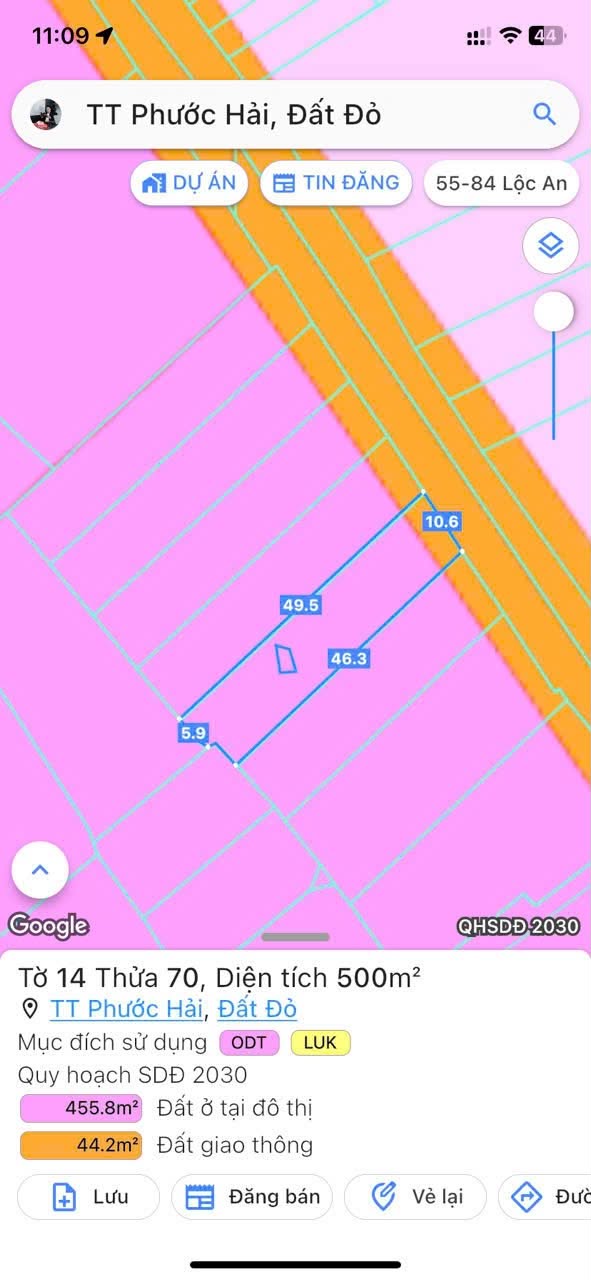Viewport: 591px width, 1280px height.
Task: Tap the search magnifier icon
Action: (x=544, y=114)
